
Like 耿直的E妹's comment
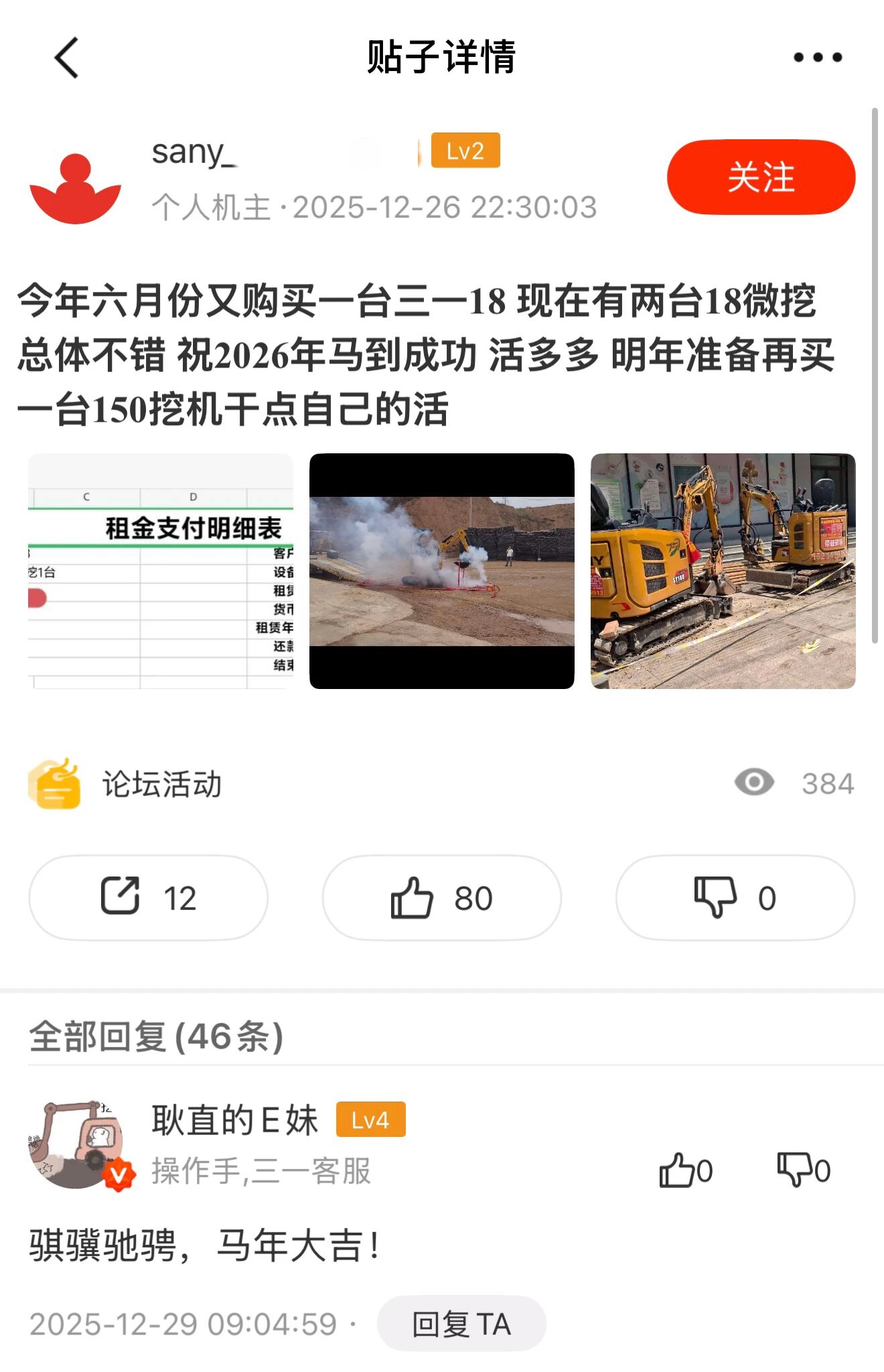pyautogui.click(x=684, y=1170)
